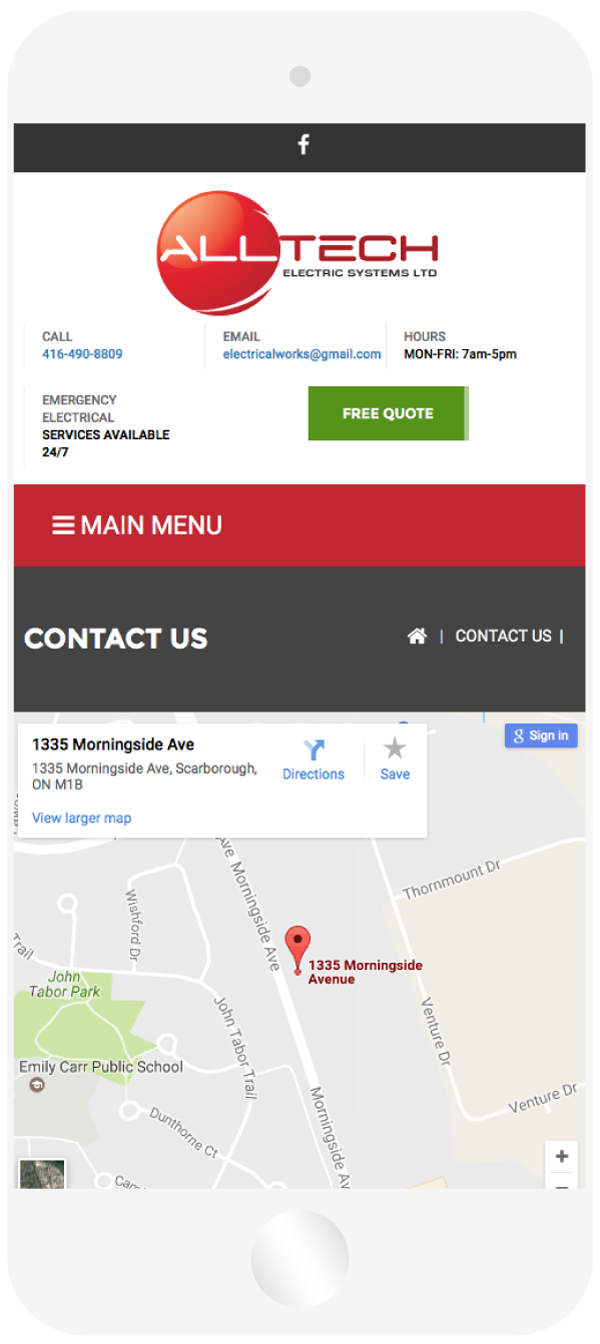Open the Facebook page icon

click(x=303, y=145)
